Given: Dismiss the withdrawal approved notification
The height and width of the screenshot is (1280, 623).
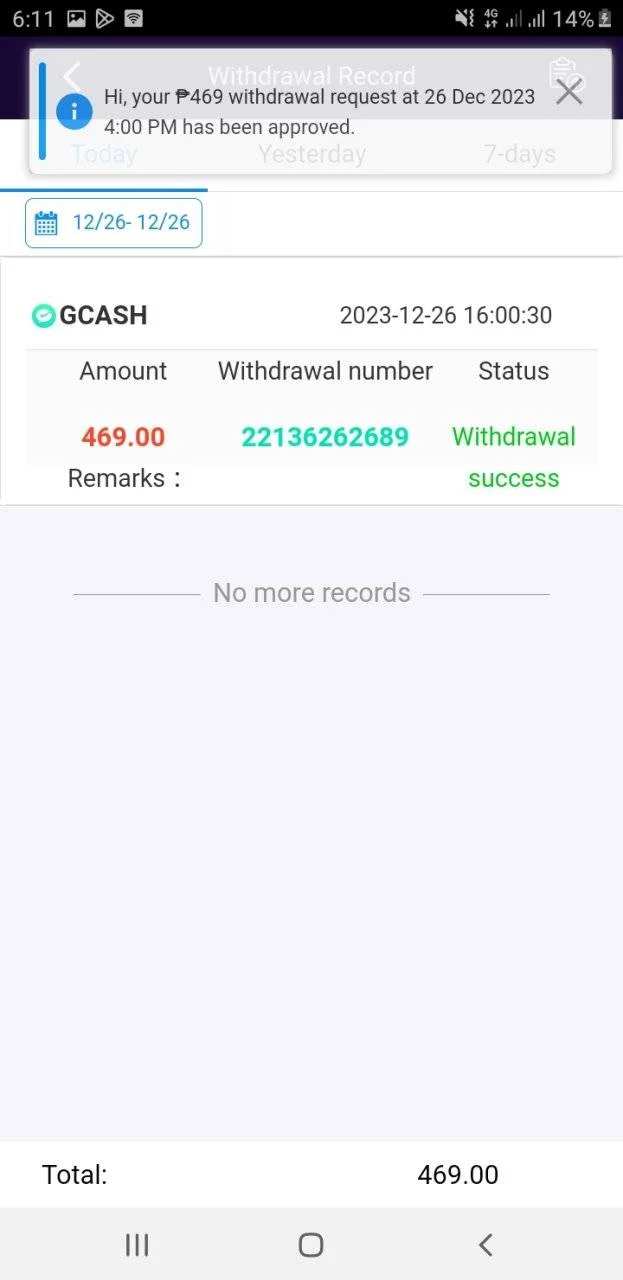Looking at the screenshot, I should [x=569, y=91].
